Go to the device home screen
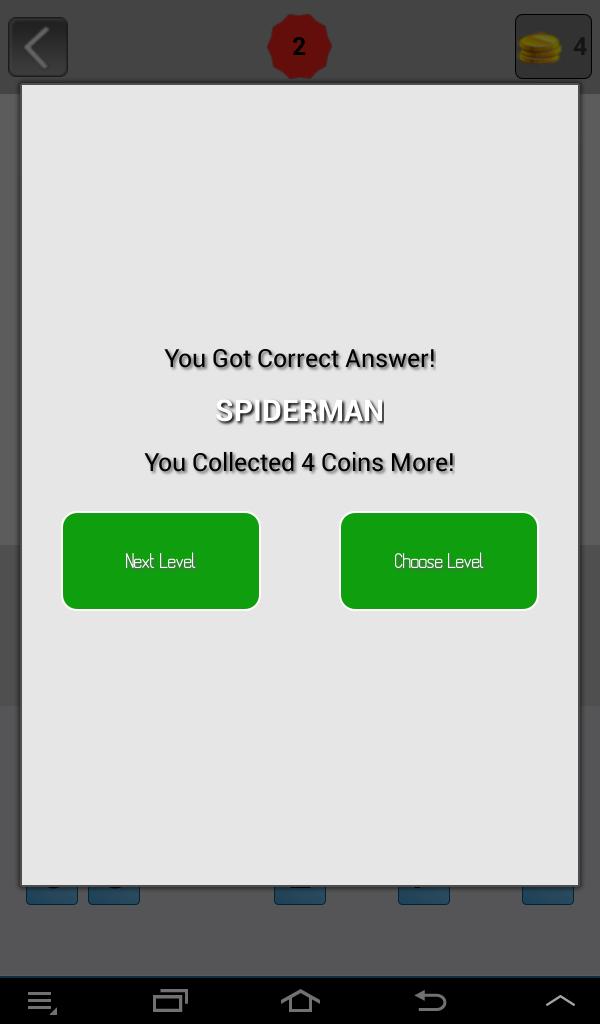This screenshot has height=1024, width=600. (300, 1000)
